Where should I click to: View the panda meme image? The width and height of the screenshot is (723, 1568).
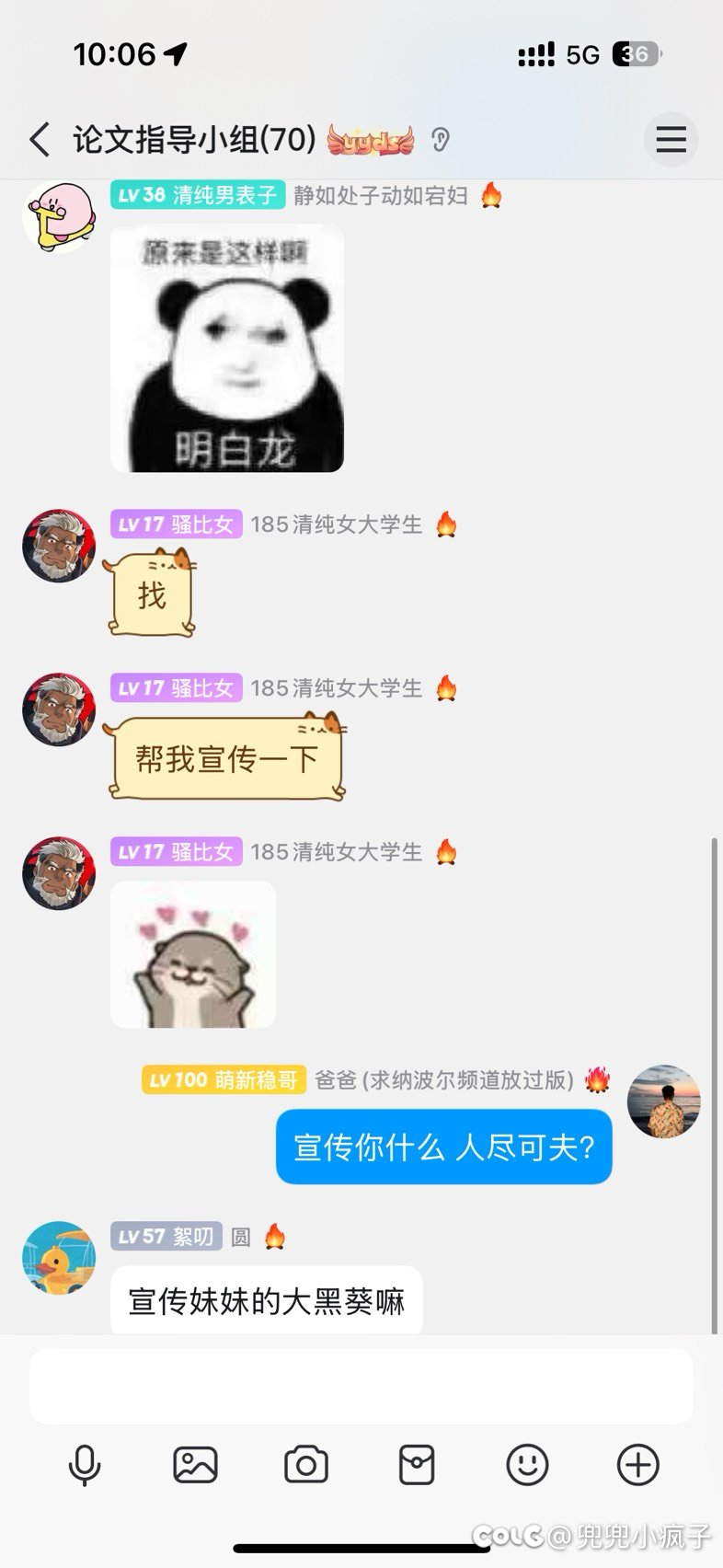[227, 349]
